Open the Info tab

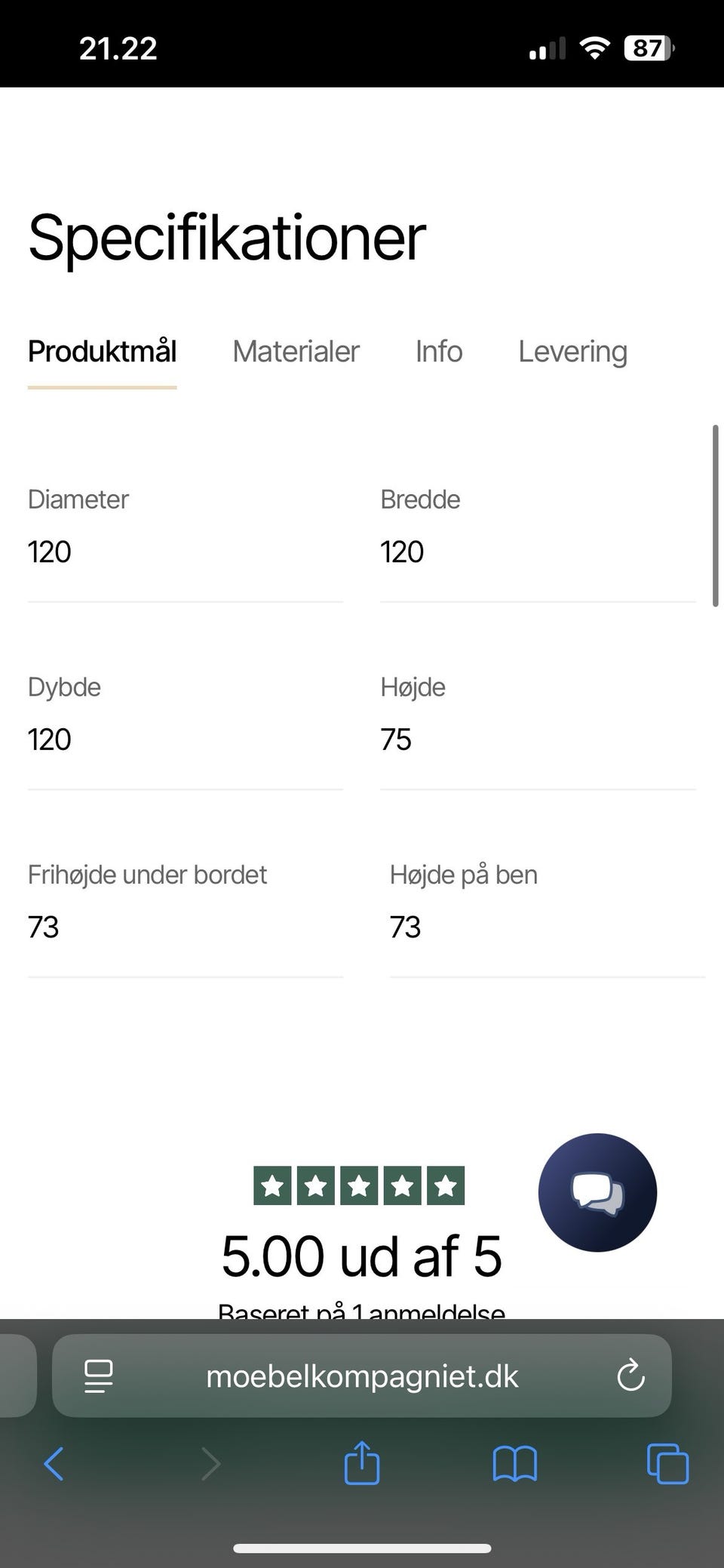[439, 352]
